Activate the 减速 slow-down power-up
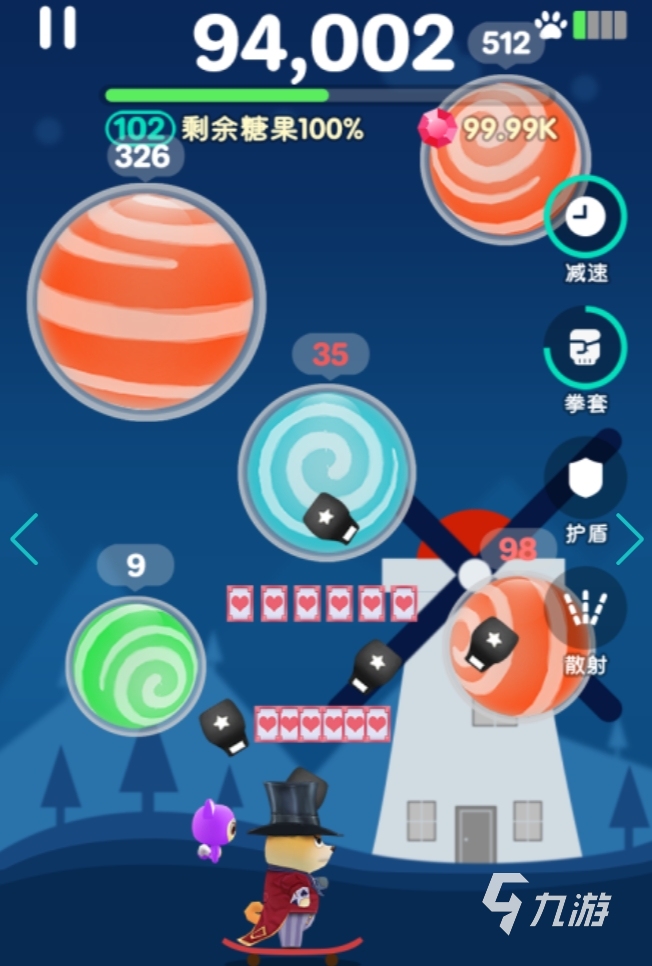This screenshot has height=966, width=652. (585, 217)
